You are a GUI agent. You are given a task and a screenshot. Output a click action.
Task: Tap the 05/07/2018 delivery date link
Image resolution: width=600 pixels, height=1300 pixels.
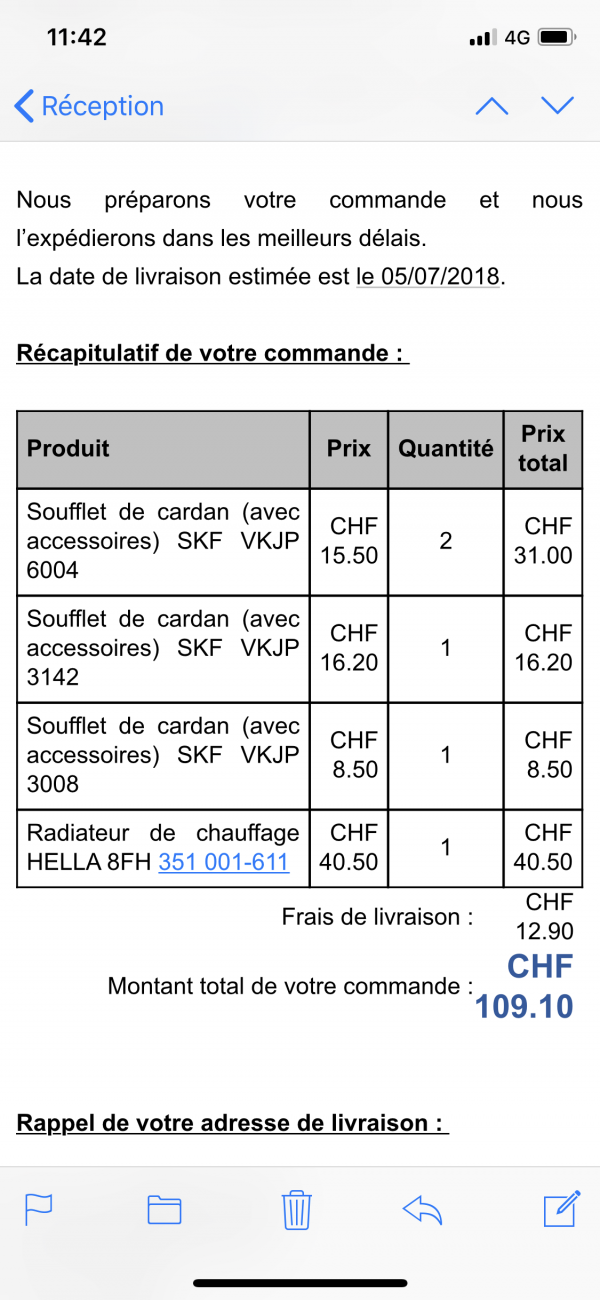point(428,277)
